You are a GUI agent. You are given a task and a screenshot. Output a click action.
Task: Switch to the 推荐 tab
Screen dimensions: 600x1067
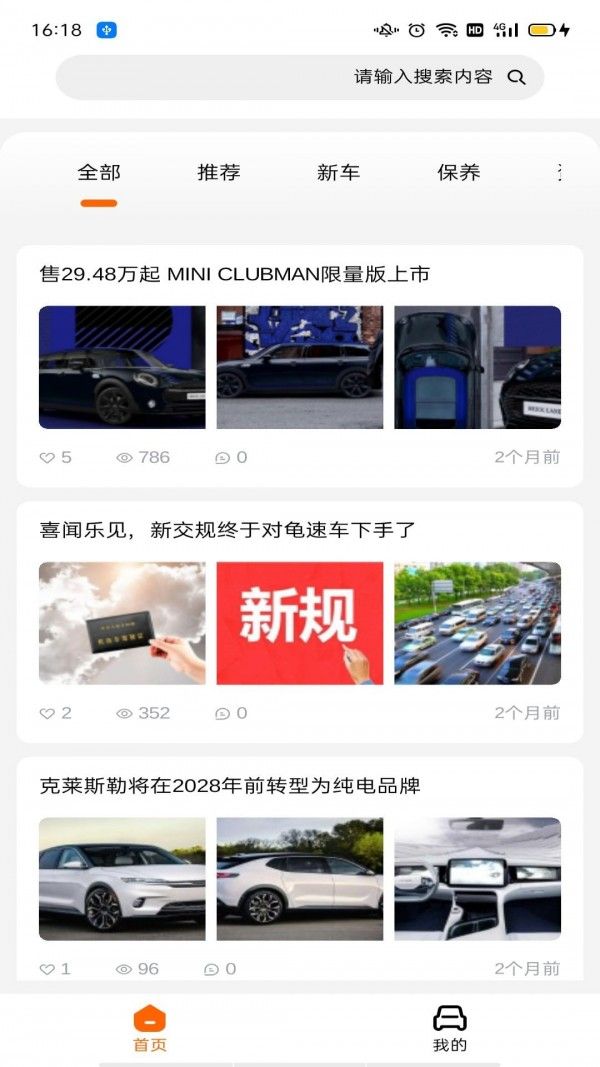[x=219, y=172]
